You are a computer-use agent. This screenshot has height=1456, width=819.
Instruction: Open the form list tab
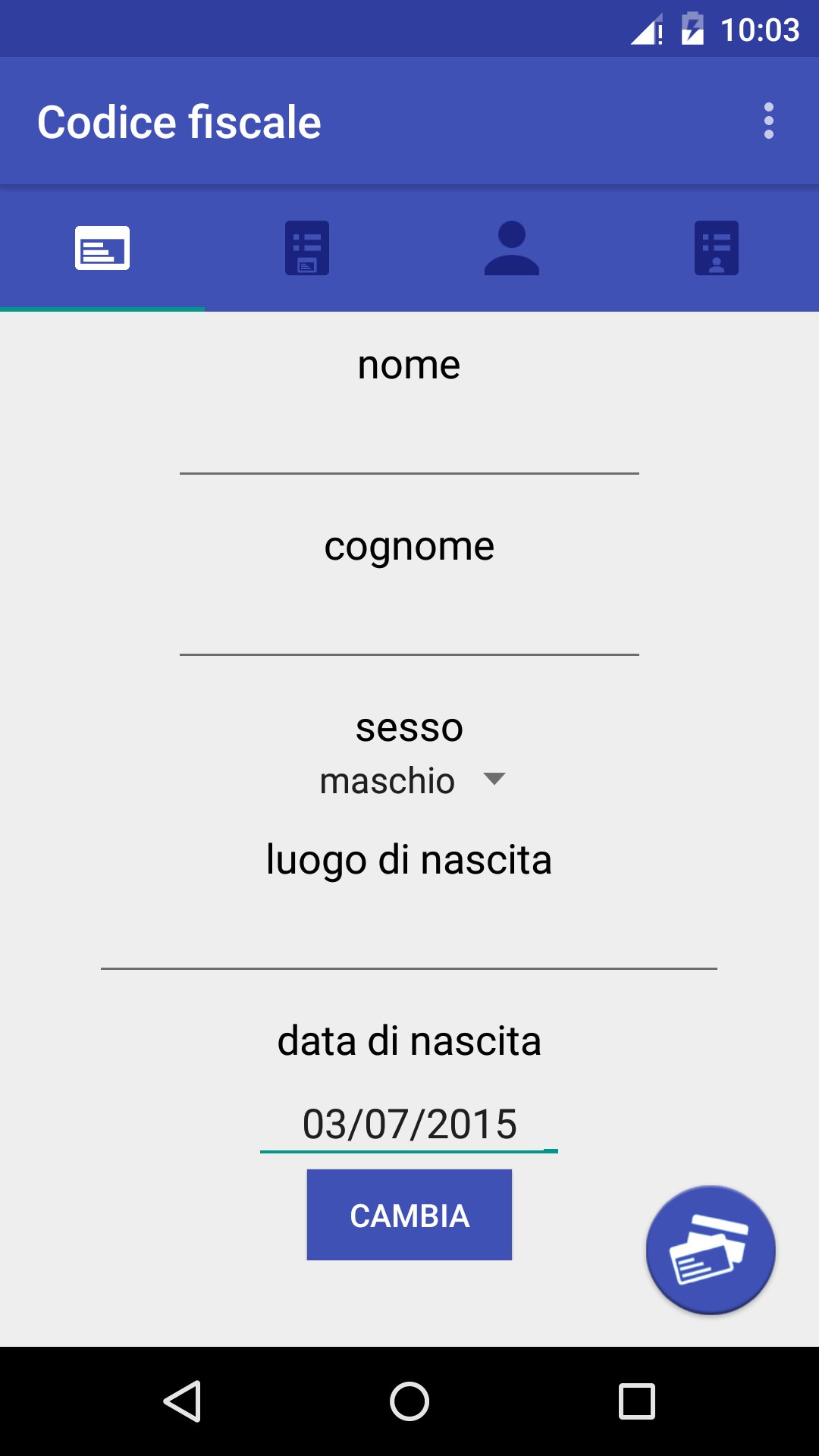(307, 246)
